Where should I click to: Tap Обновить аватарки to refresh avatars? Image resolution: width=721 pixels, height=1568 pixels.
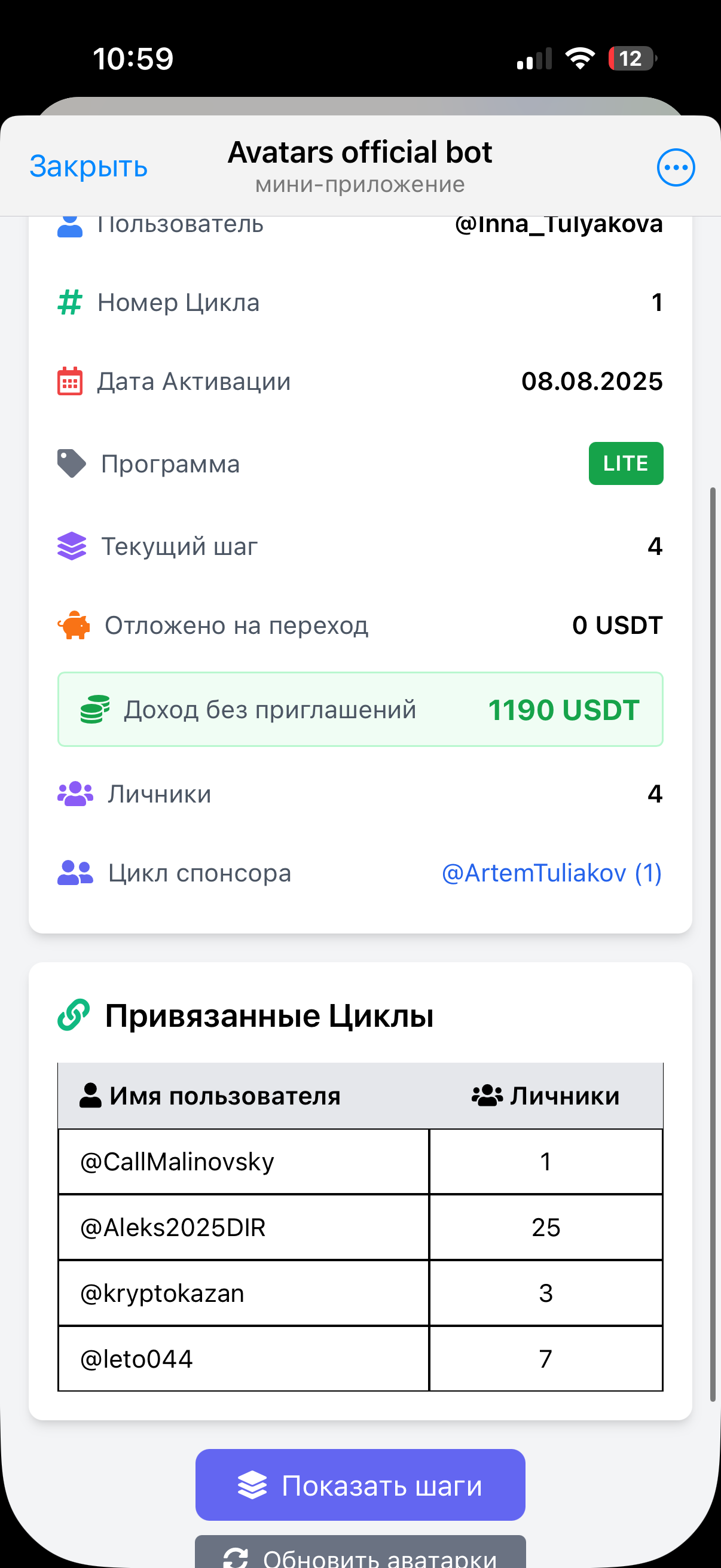pos(360,1554)
